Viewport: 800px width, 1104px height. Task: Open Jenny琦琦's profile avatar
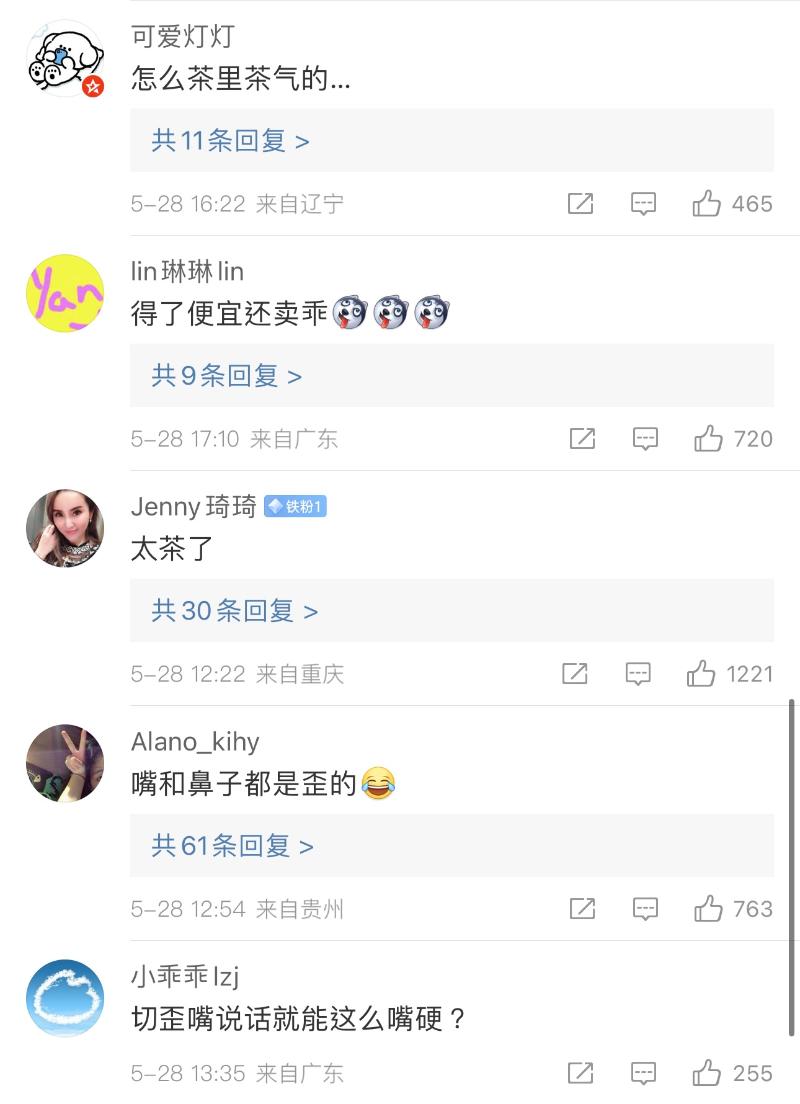[64, 528]
